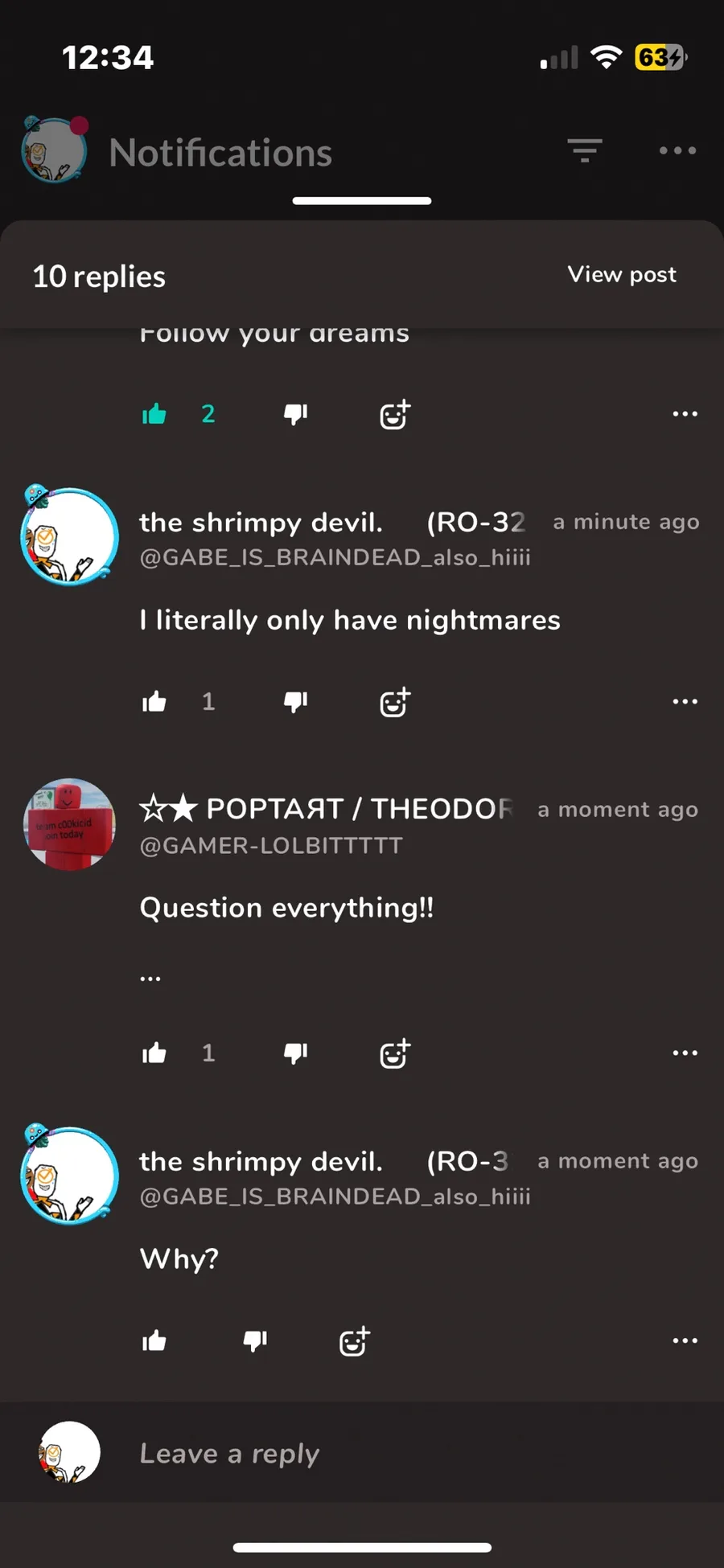The height and width of the screenshot is (1568, 724).
Task: Open more options for "Question everything!!" reply
Action: 685,1053
